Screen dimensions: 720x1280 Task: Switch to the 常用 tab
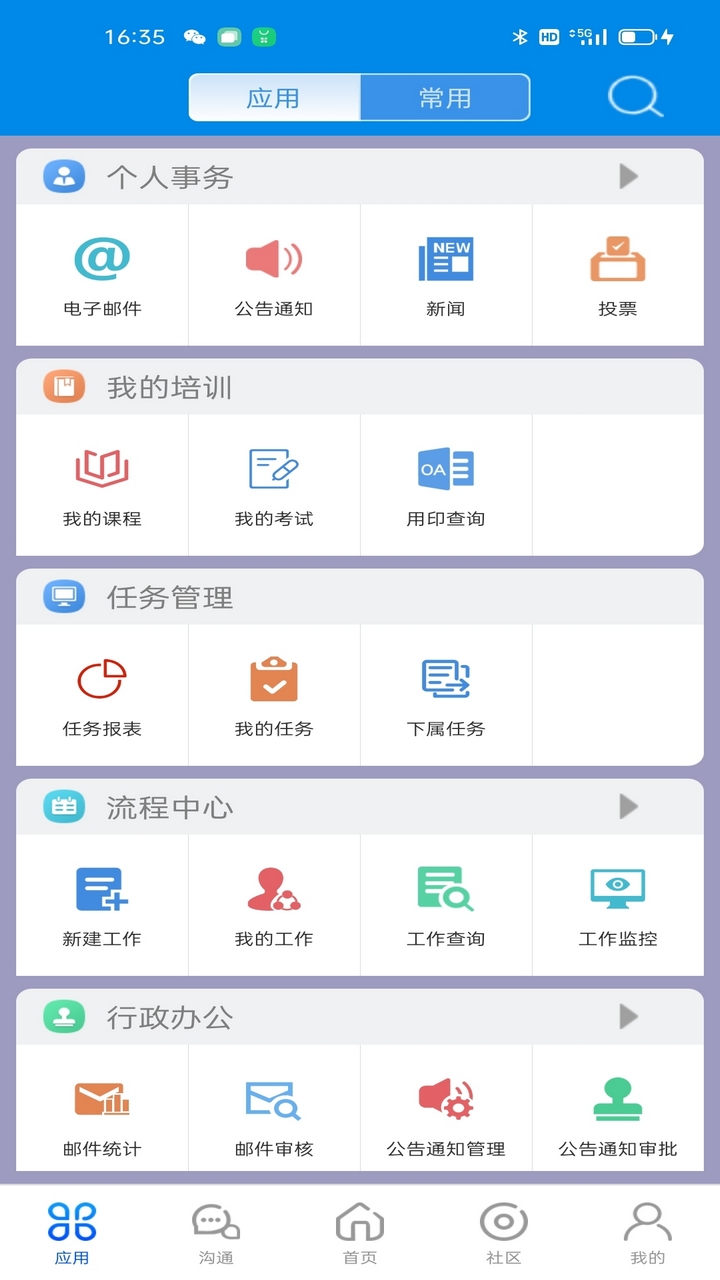[445, 98]
